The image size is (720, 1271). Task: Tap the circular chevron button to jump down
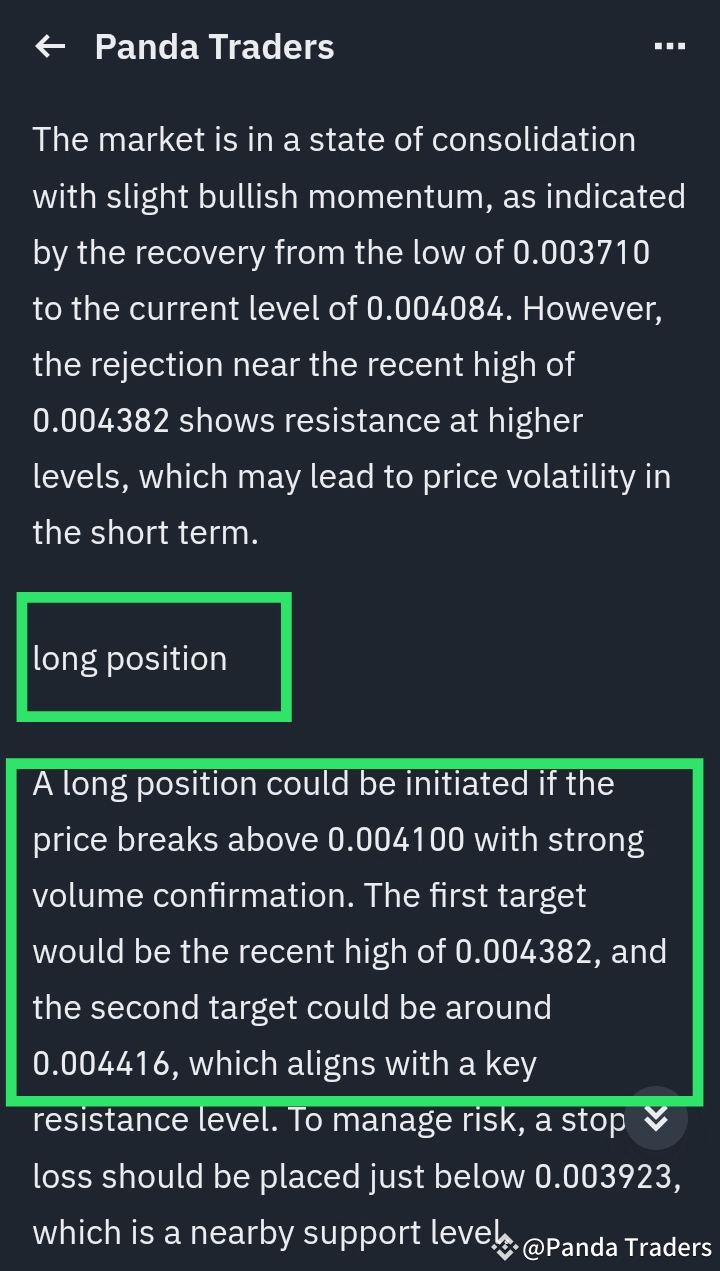tap(657, 1120)
